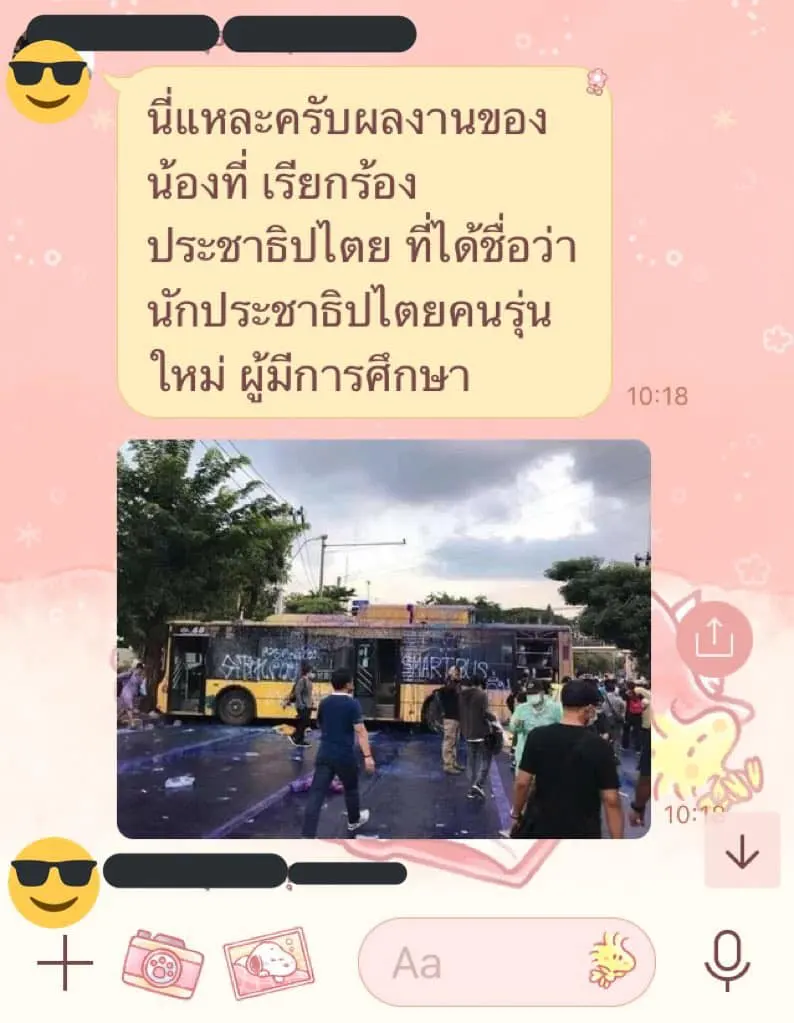Jump to latest messages with the down arrow
Image resolution: width=794 pixels, height=1023 pixels.
(x=741, y=851)
